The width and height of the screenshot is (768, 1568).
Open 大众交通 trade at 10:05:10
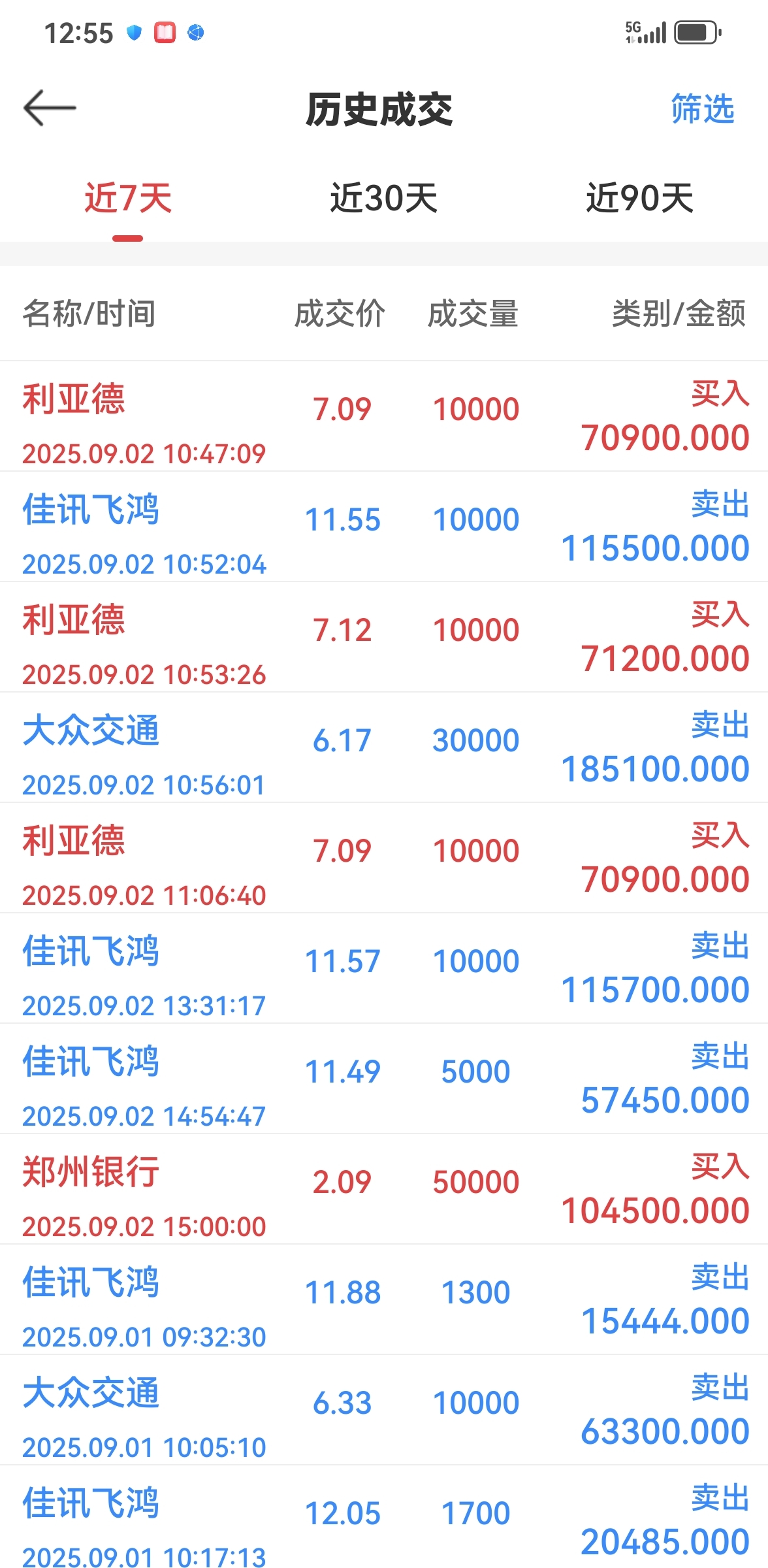pos(384,1410)
